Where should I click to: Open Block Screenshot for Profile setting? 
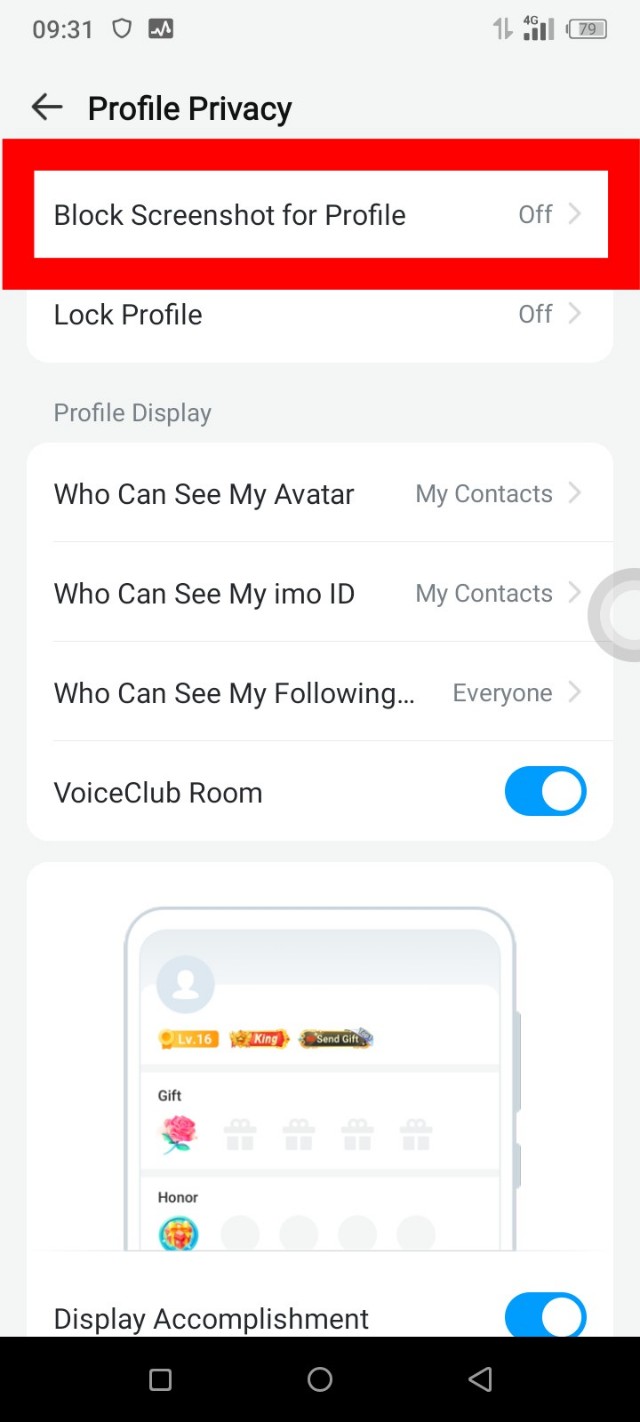[320, 215]
